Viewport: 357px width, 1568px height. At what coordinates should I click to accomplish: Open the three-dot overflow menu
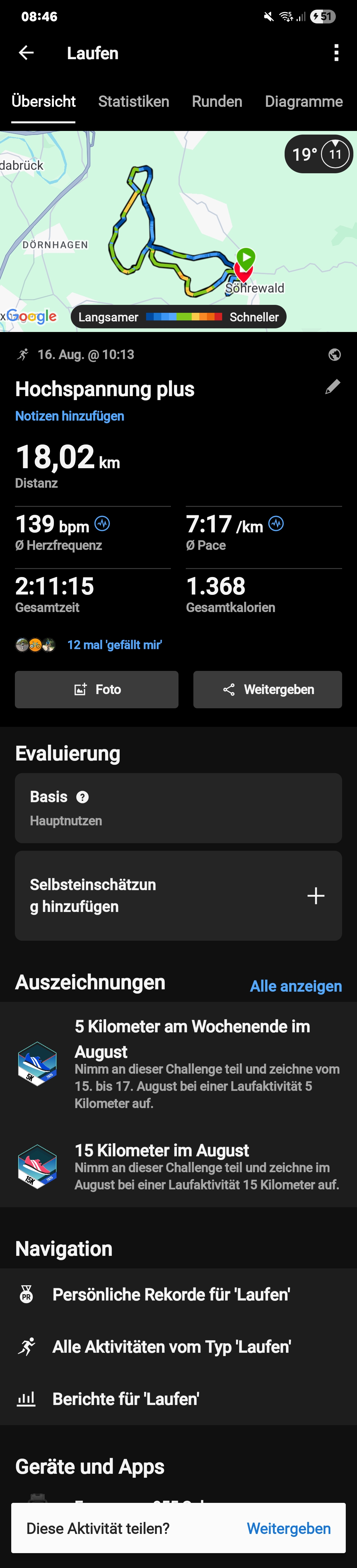point(336,53)
